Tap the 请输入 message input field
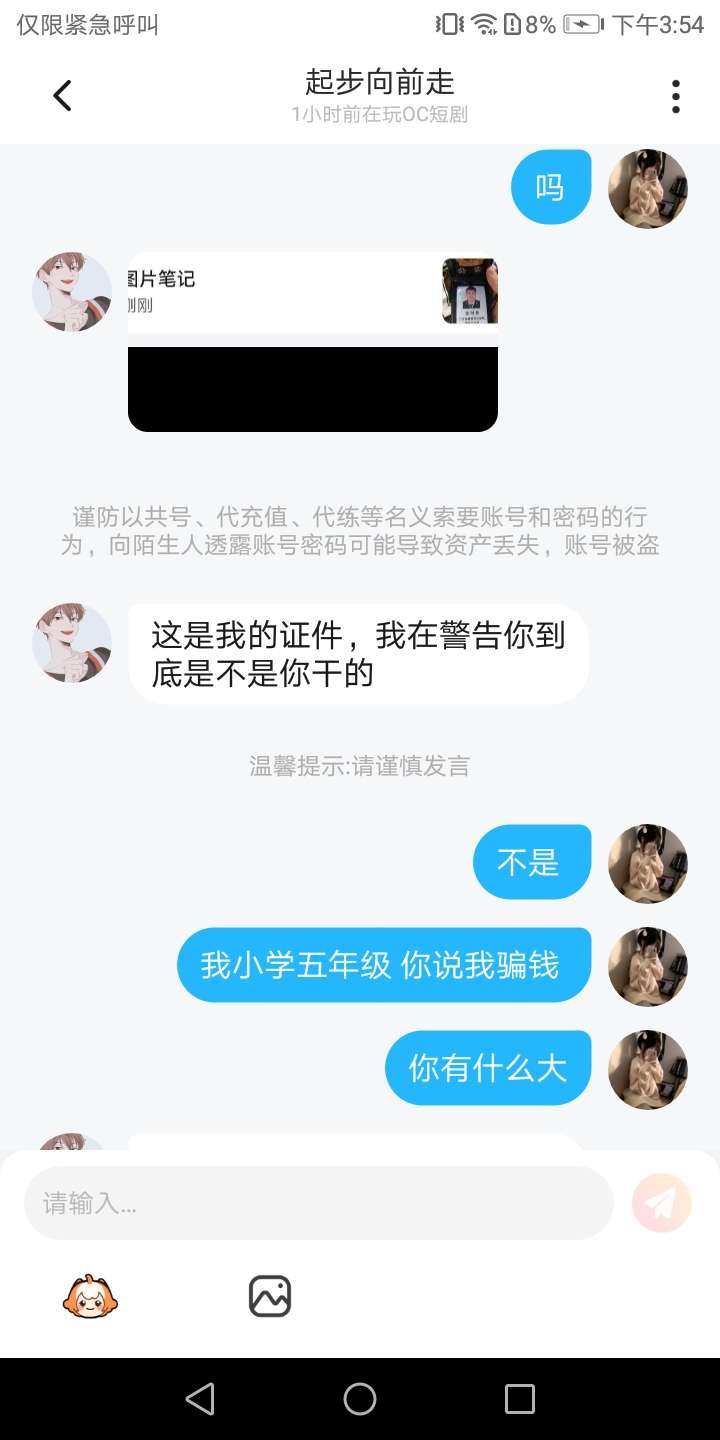 coord(318,1203)
